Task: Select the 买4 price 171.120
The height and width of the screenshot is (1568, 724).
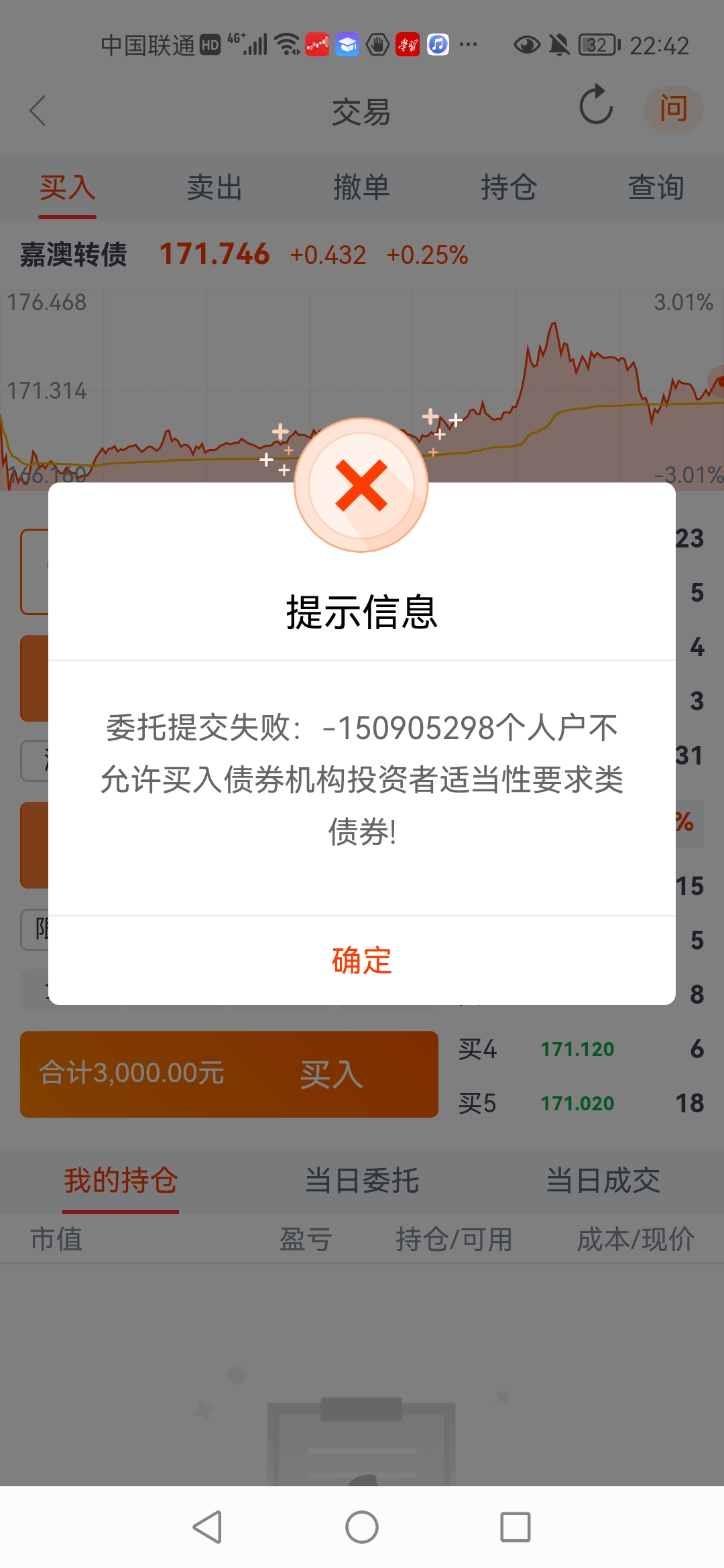Action: pos(577,1049)
